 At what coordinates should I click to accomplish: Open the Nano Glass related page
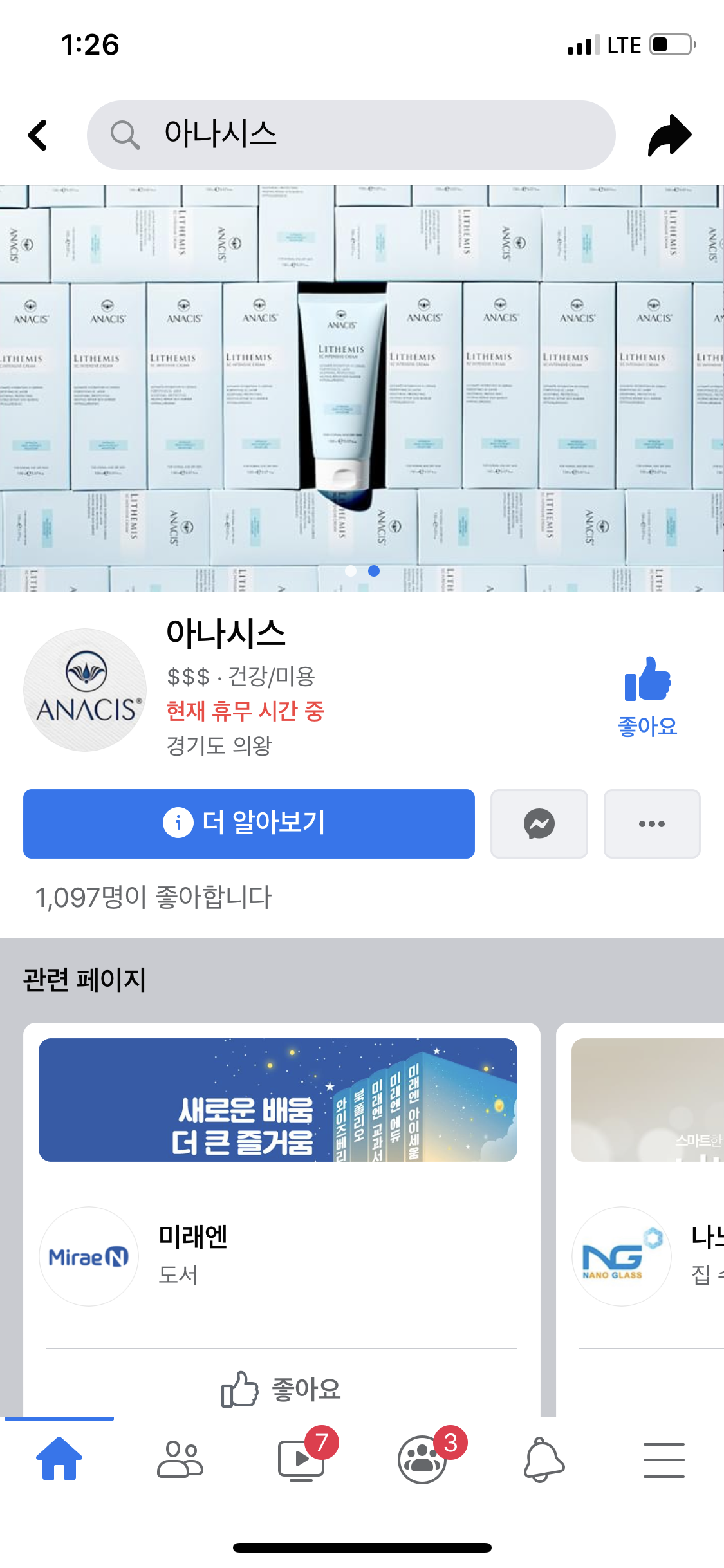(622, 1256)
